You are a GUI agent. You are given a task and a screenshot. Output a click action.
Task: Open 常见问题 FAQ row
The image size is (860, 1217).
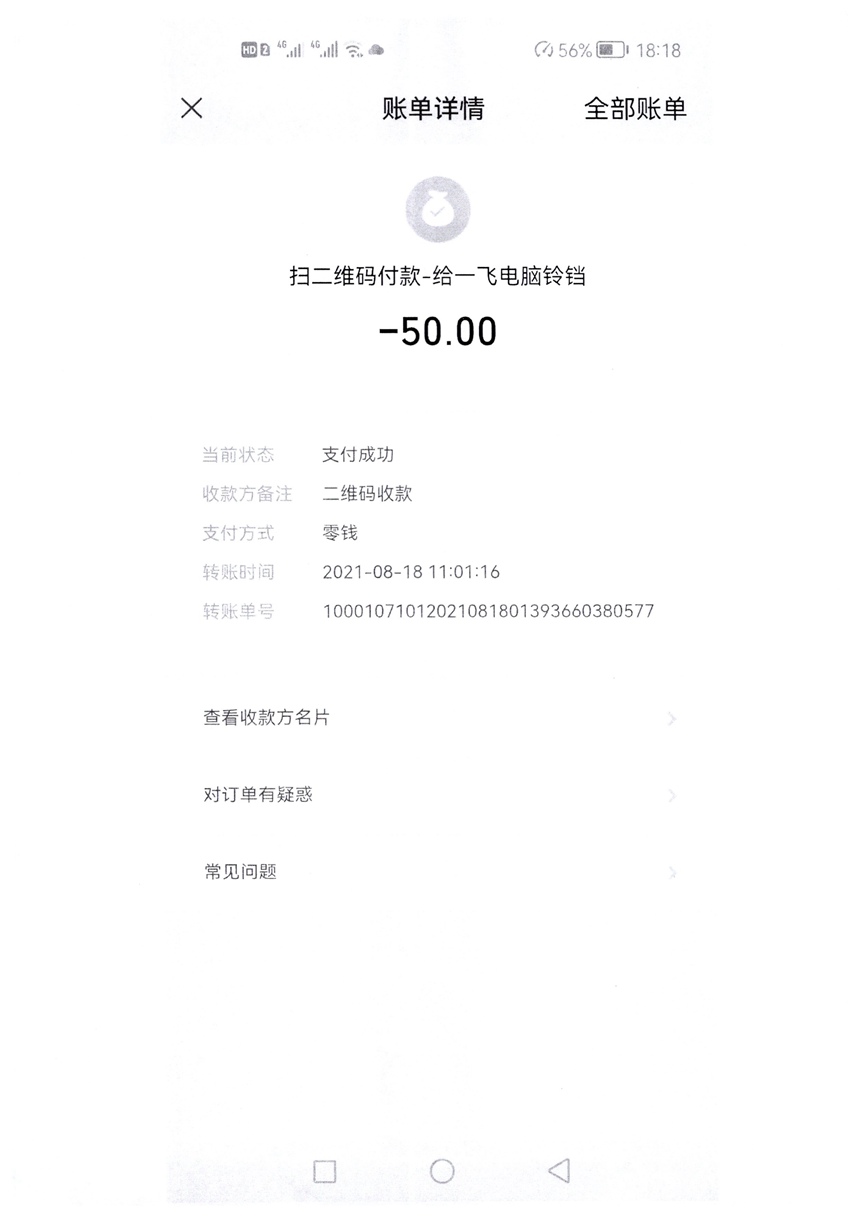(438, 872)
